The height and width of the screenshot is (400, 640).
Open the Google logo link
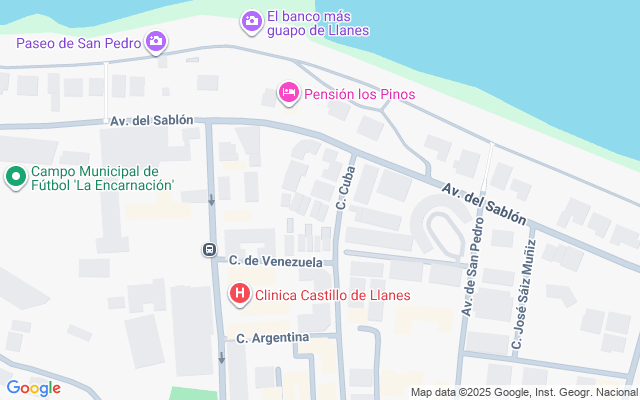point(33,388)
